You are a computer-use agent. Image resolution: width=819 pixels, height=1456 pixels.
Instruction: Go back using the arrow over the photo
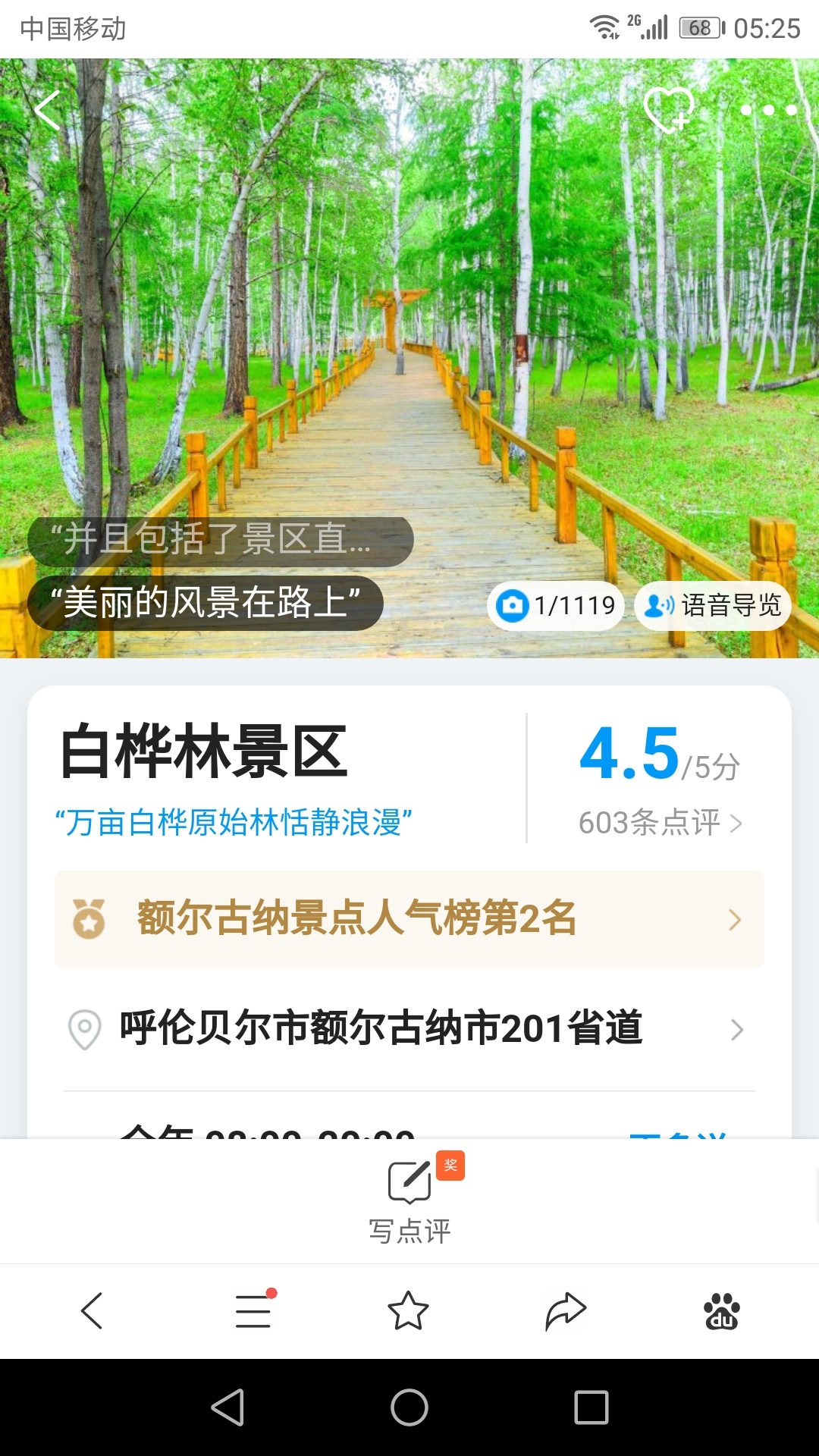(47, 110)
